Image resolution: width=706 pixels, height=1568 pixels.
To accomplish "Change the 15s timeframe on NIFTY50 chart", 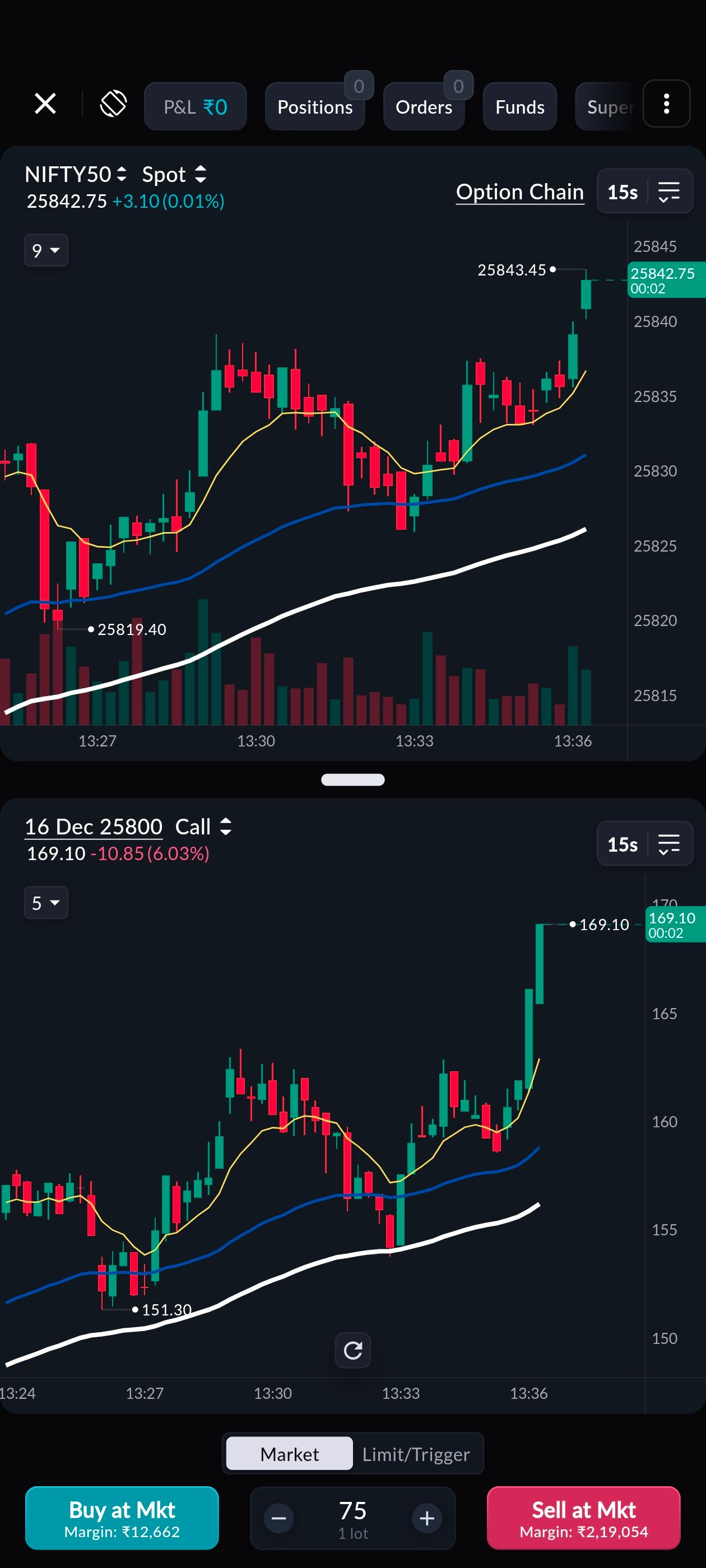I will 622,192.
